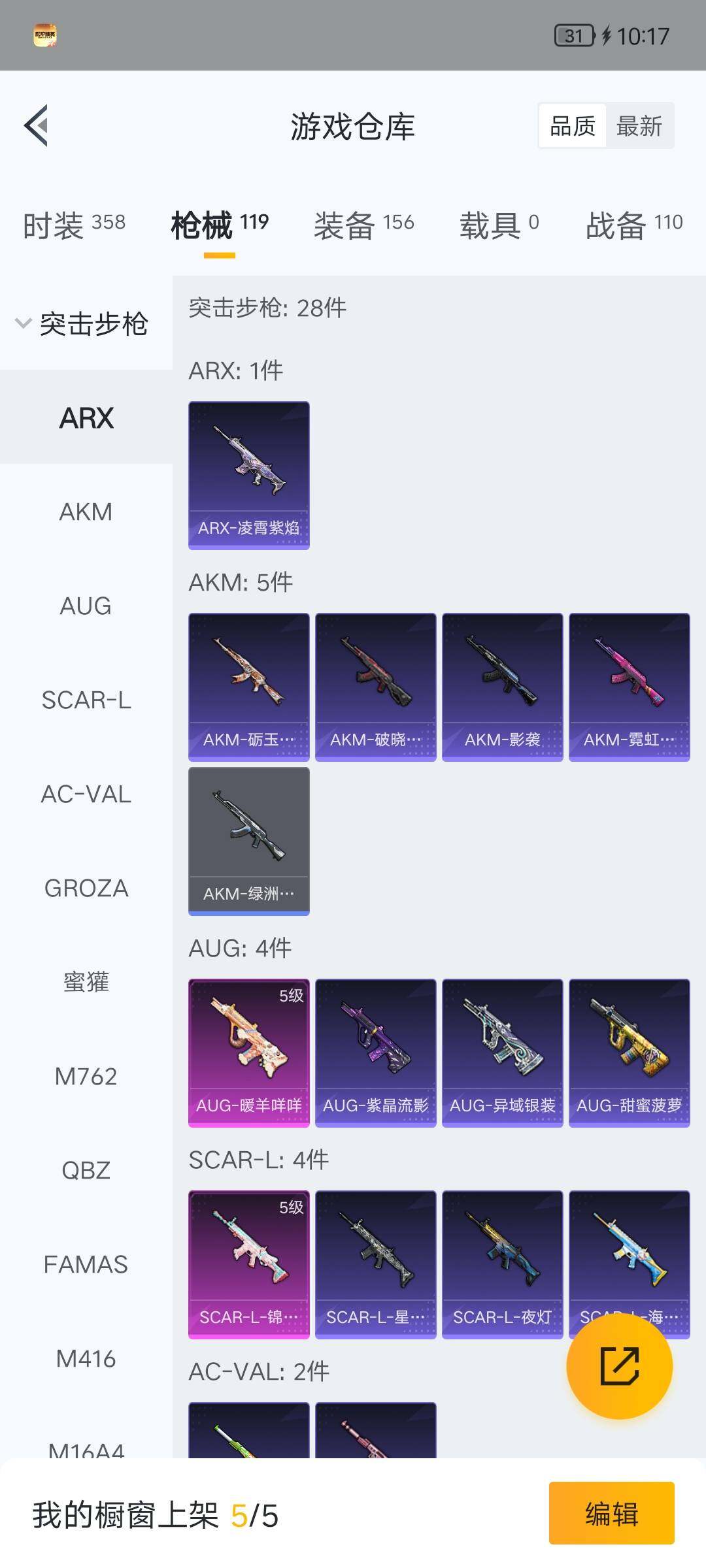View the AKM-影袭 skin
Viewport: 706px width, 1568px height.
tap(502, 687)
